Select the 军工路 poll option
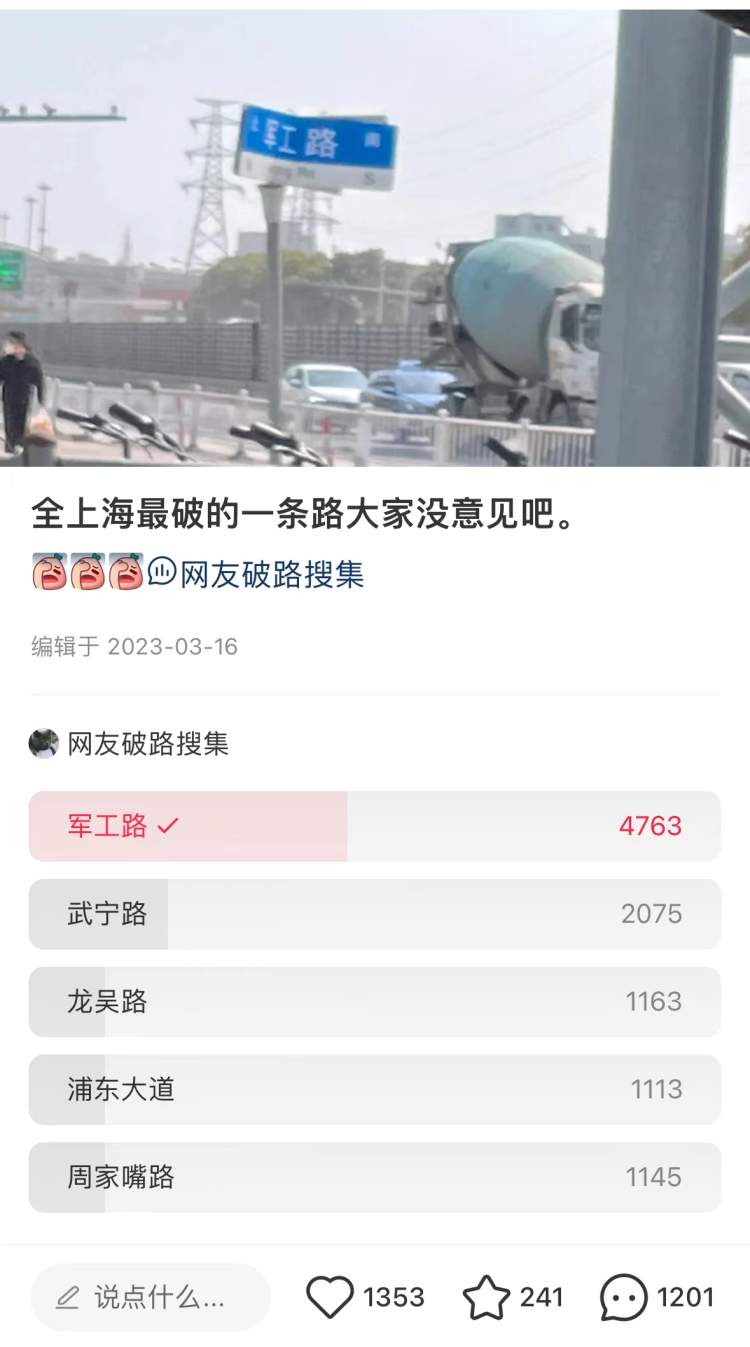This screenshot has height=1347, width=750. (374, 826)
